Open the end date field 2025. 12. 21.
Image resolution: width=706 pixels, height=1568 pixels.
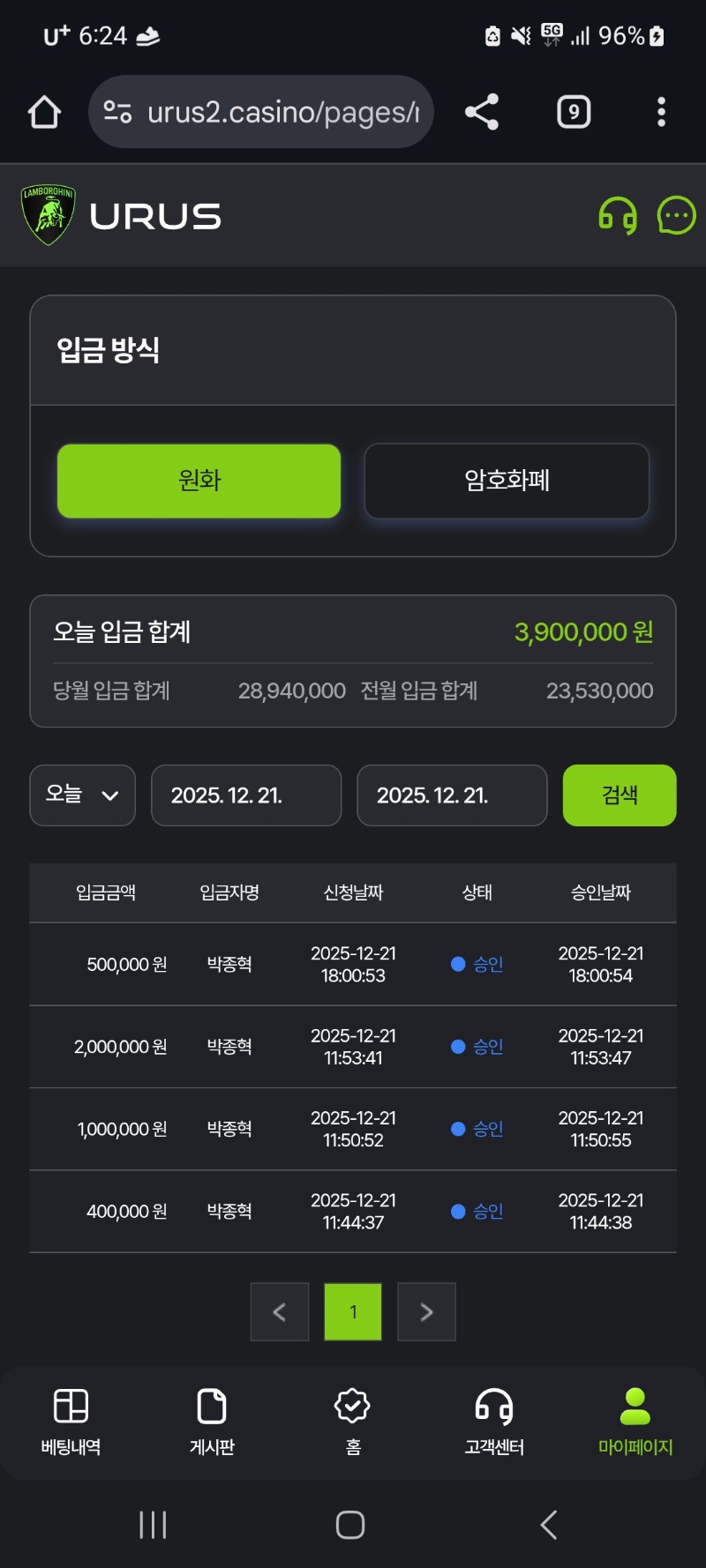tap(452, 795)
